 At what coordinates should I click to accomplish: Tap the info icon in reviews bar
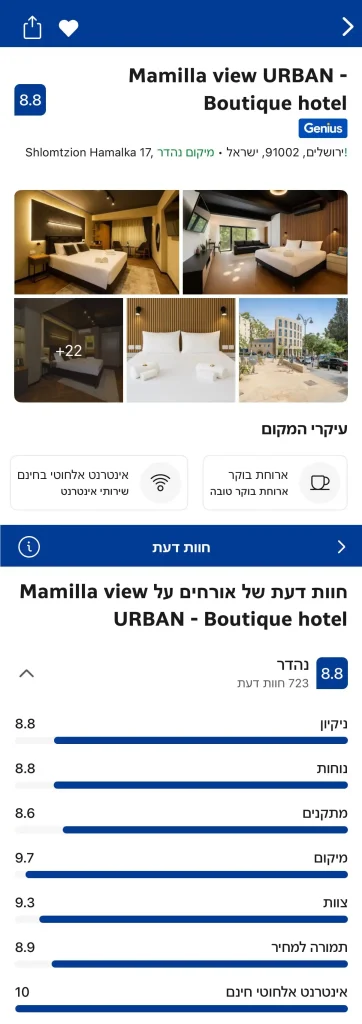tap(29, 547)
